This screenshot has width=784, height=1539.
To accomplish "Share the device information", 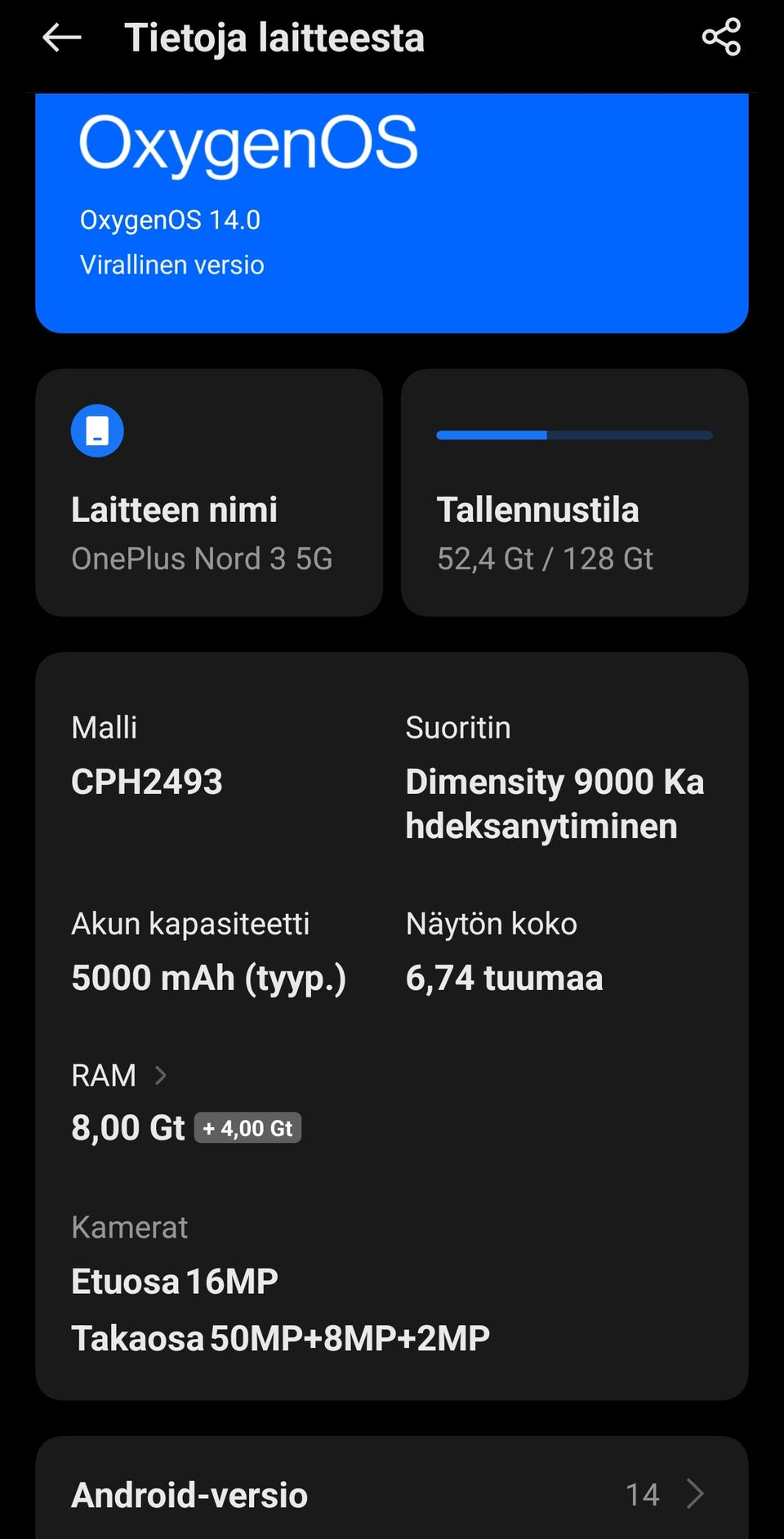I will [721, 38].
